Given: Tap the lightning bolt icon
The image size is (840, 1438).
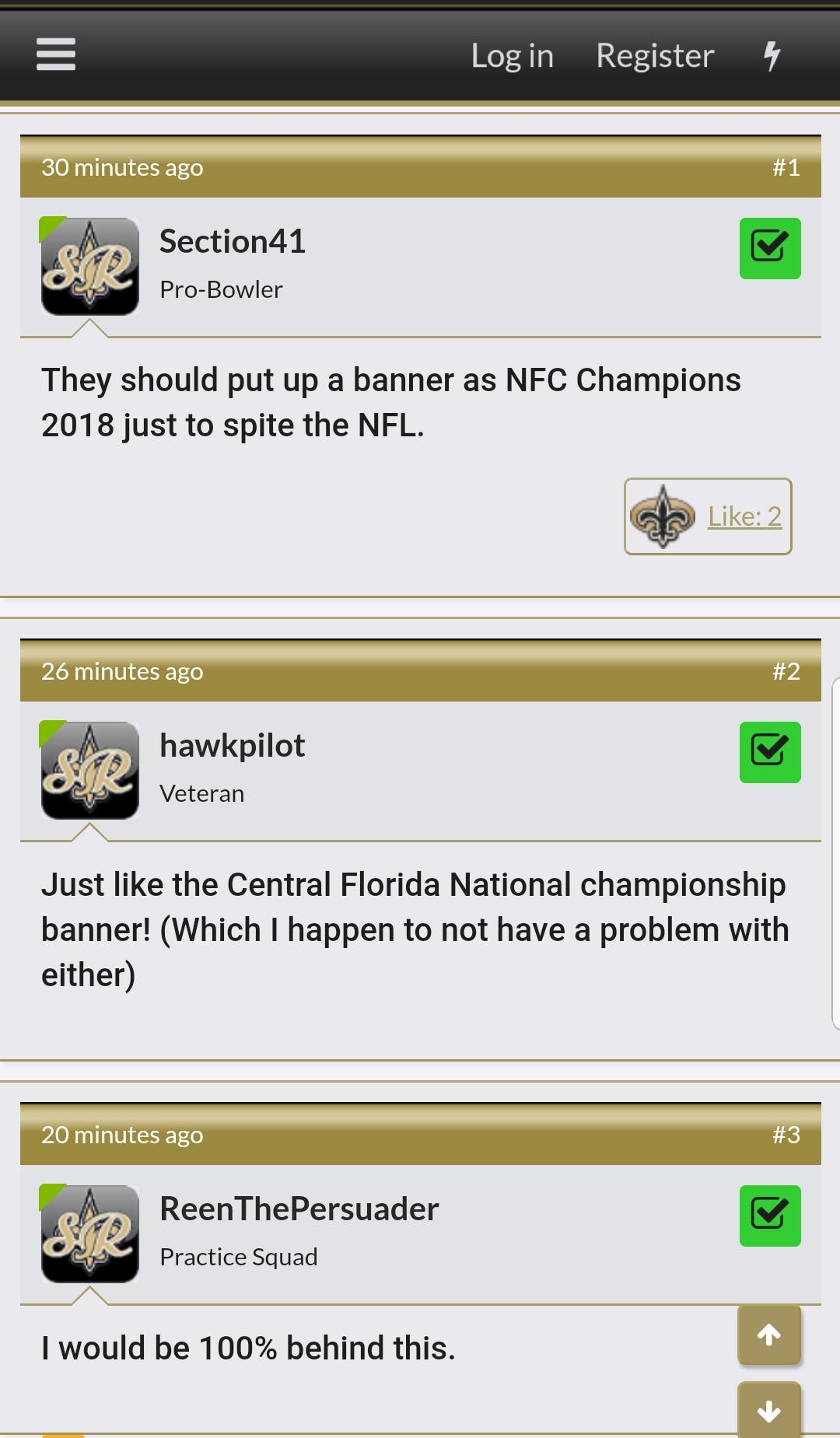Looking at the screenshot, I should [x=772, y=56].
